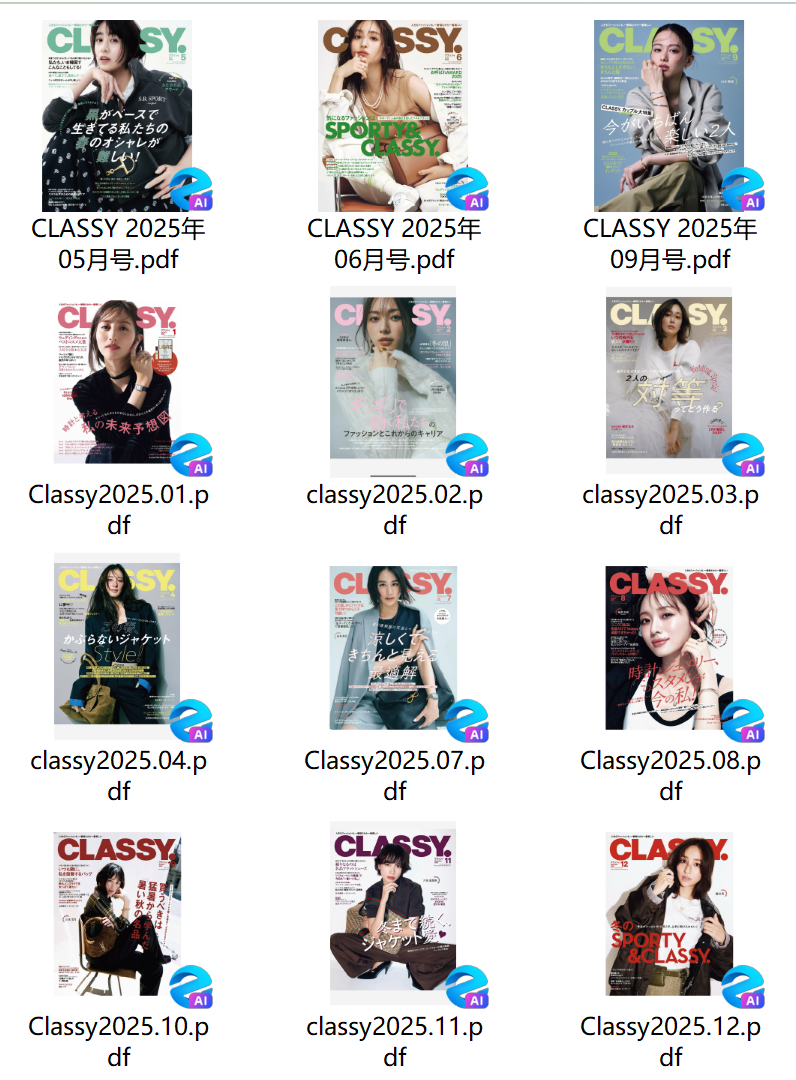Open CLASSY 2025年06月号.pdf
Image resolution: width=796 pixels, height=1080 pixels.
click(393, 115)
